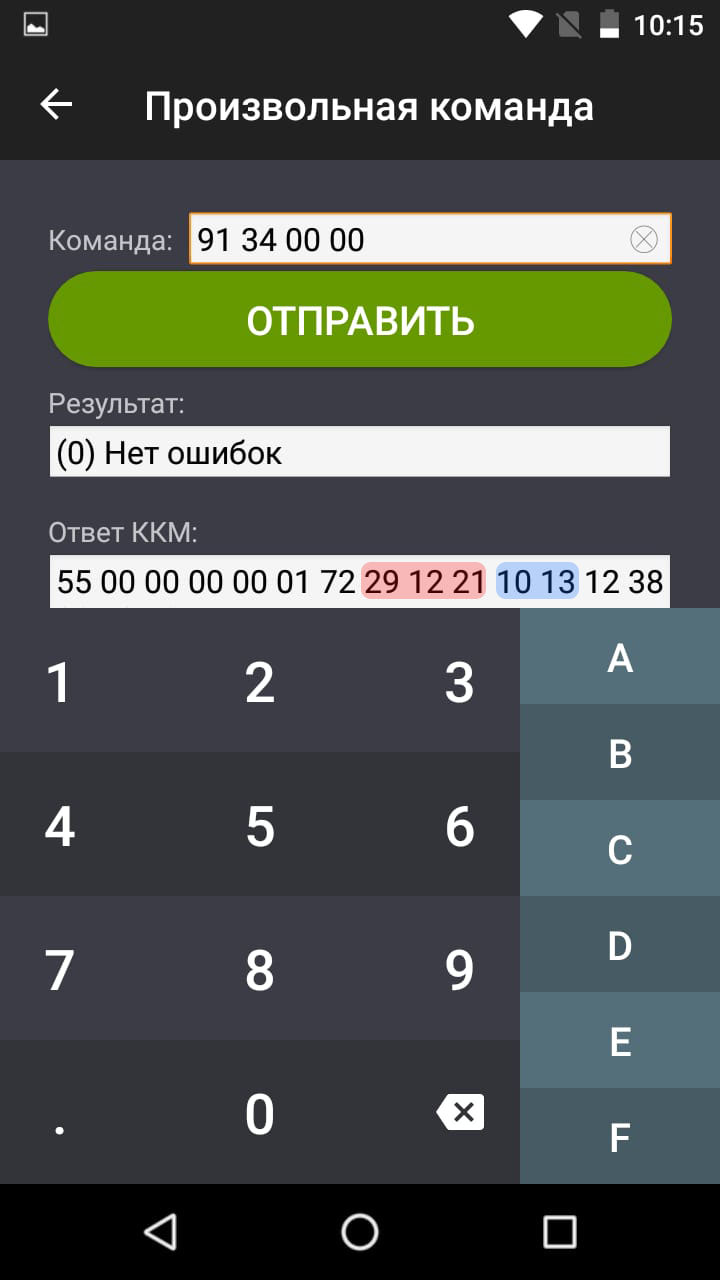Enter digit 9 on the keypad

coord(459,970)
